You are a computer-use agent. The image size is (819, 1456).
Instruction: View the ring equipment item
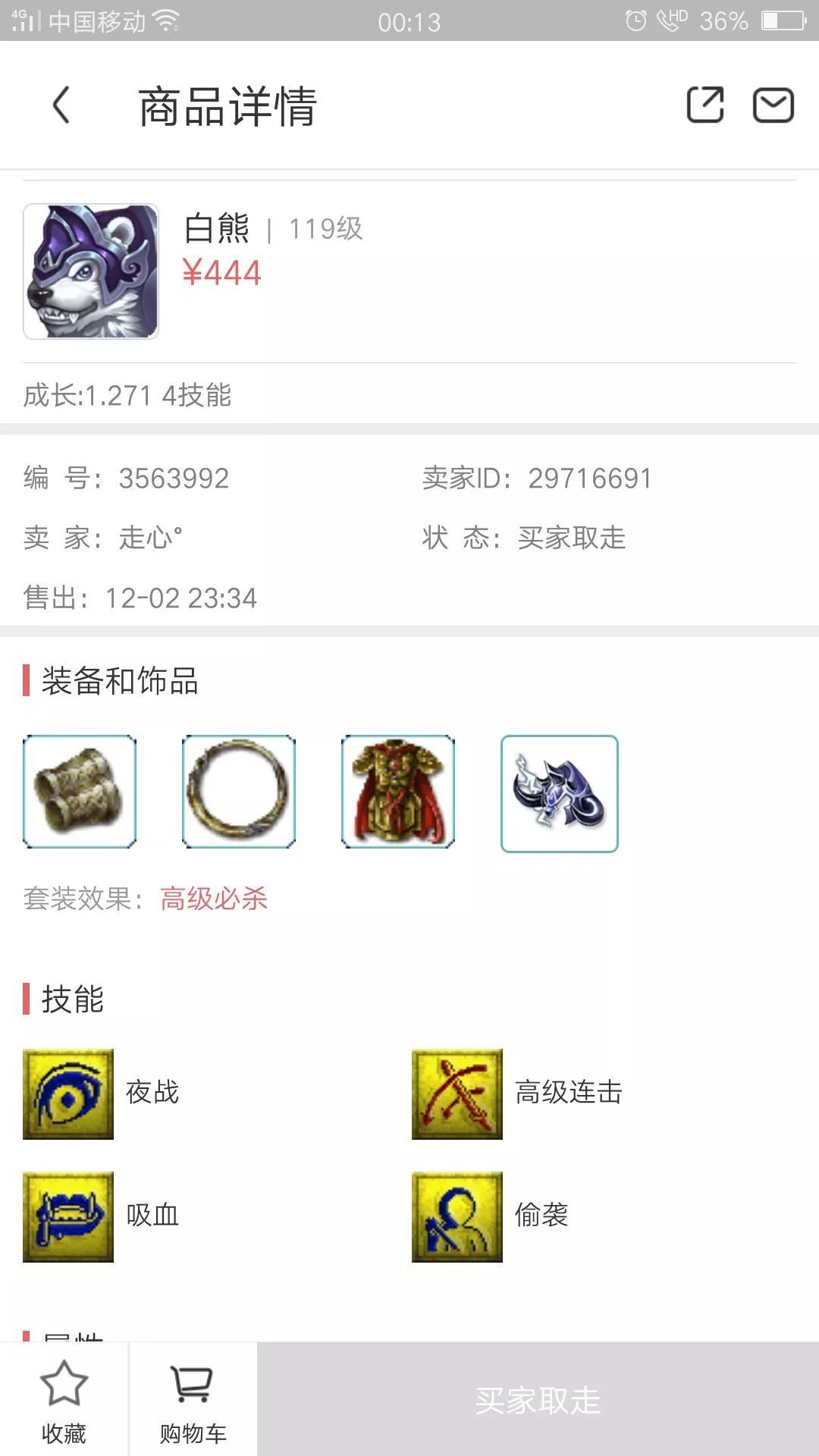click(x=239, y=792)
